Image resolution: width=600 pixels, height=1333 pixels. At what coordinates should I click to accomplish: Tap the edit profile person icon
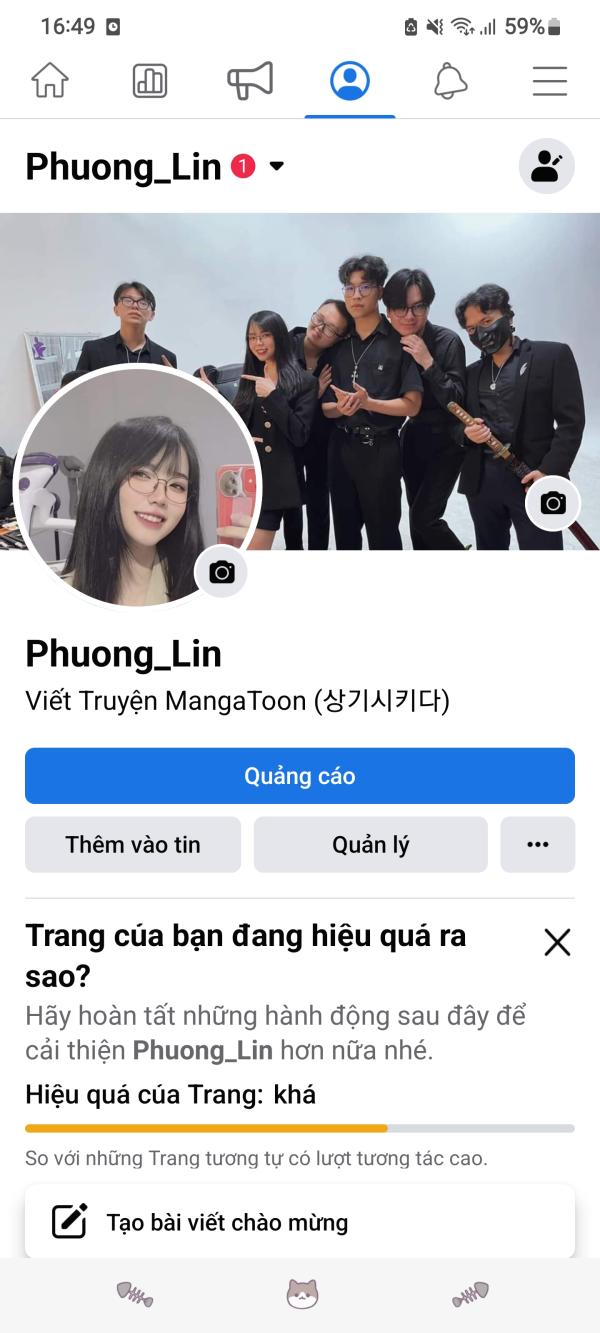[x=547, y=166]
